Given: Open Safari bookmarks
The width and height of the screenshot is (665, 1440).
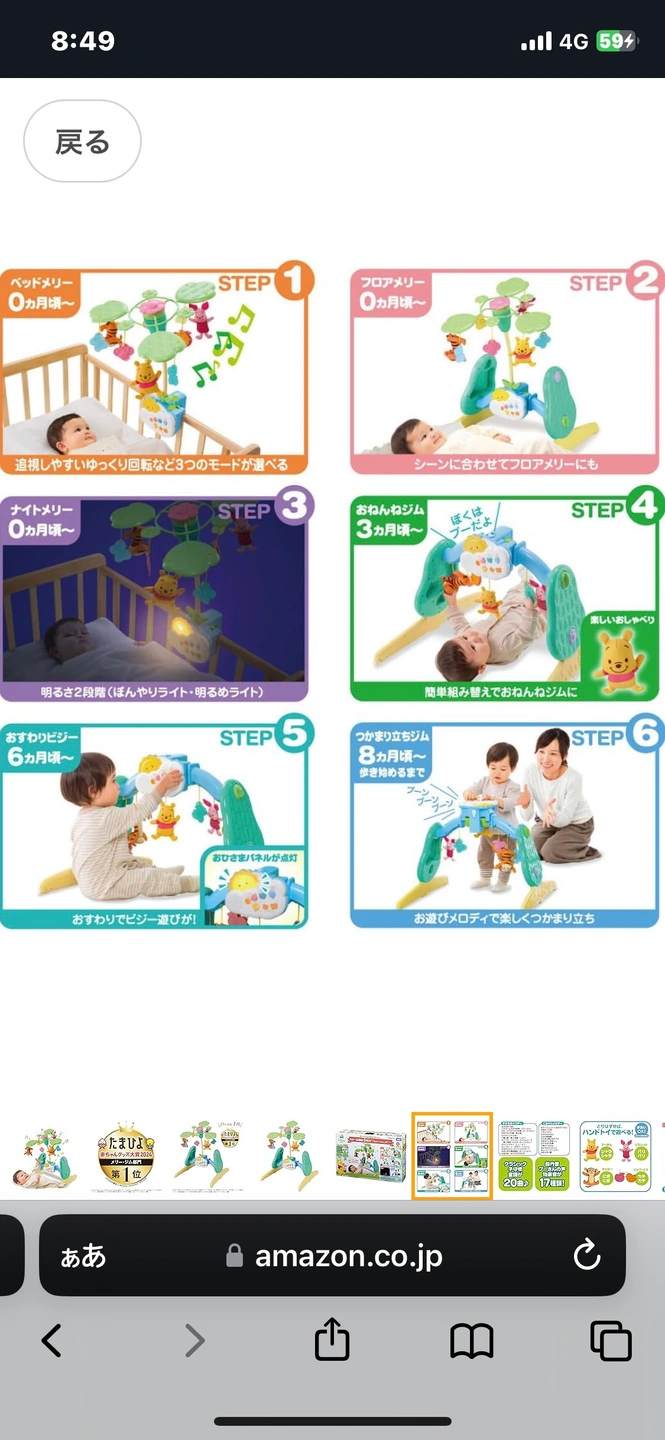Looking at the screenshot, I should [x=472, y=1340].
